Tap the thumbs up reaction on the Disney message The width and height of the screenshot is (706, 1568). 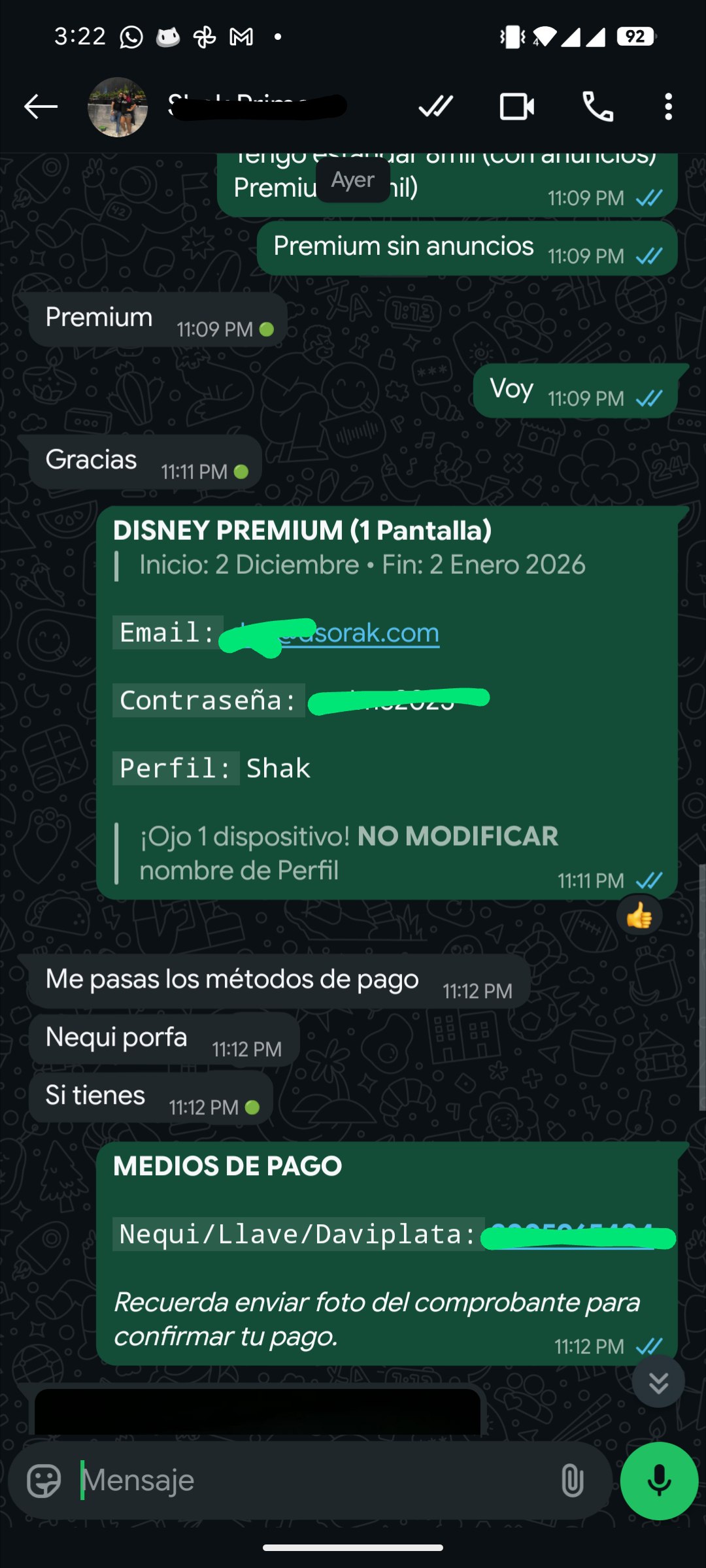[x=639, y=915]
